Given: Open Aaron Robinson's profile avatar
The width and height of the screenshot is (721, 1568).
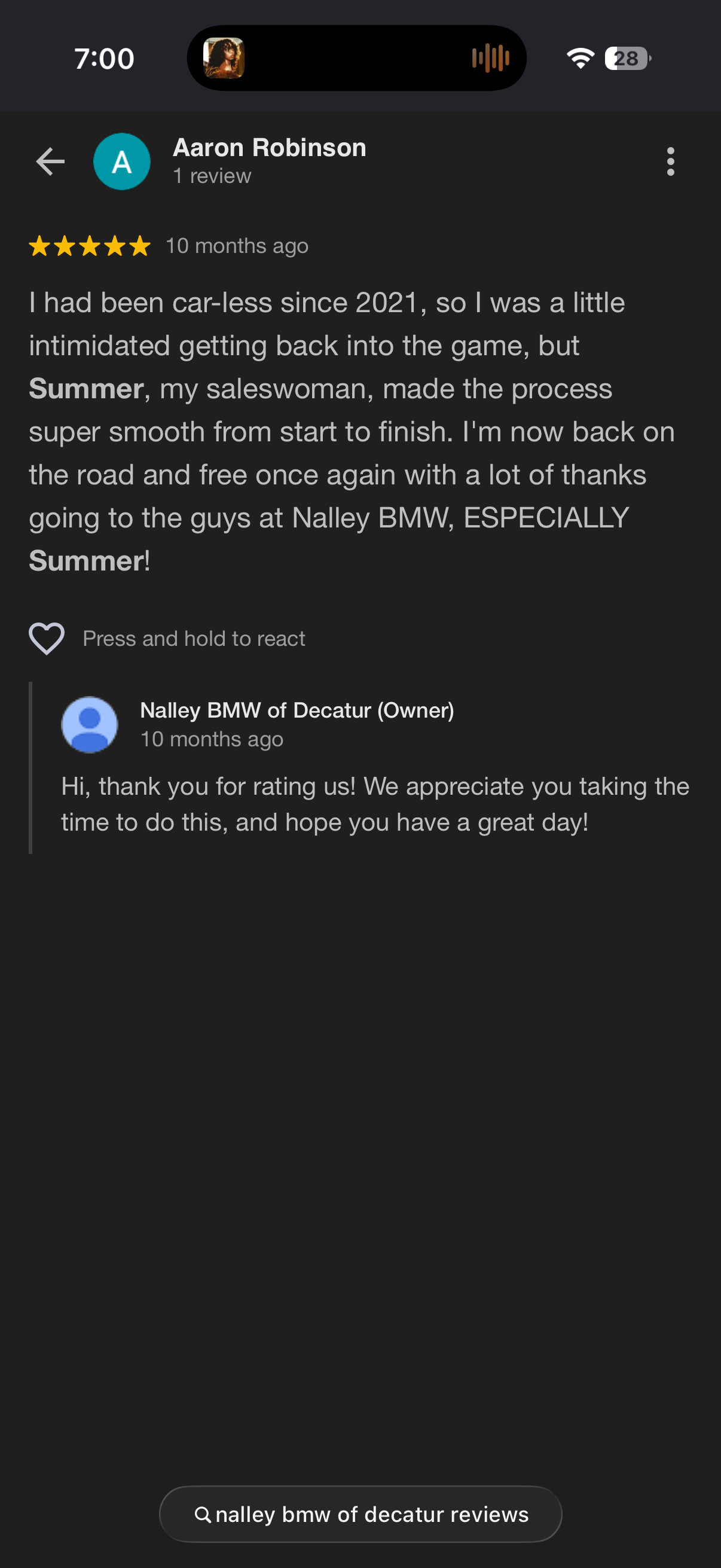Looking at the screenshot, I should 121,161.
